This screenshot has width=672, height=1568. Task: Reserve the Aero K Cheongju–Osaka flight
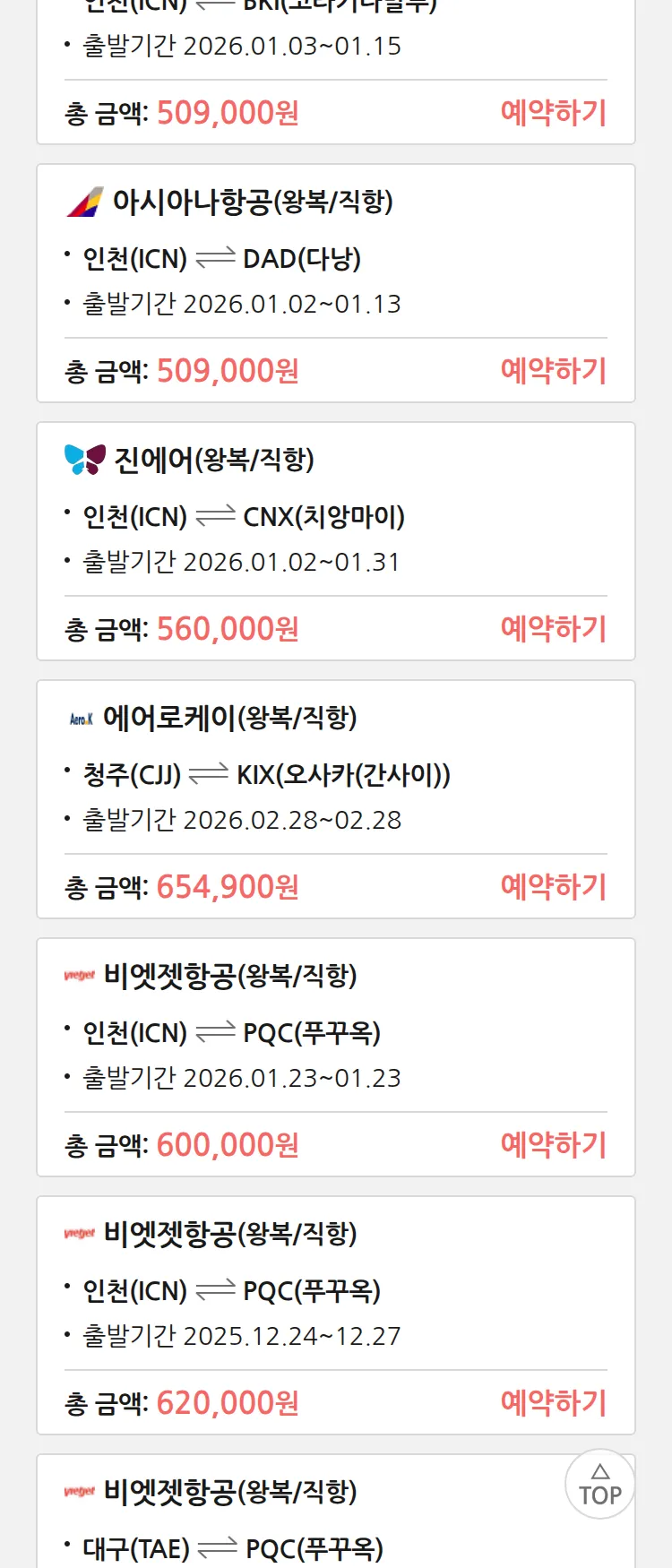553,887
